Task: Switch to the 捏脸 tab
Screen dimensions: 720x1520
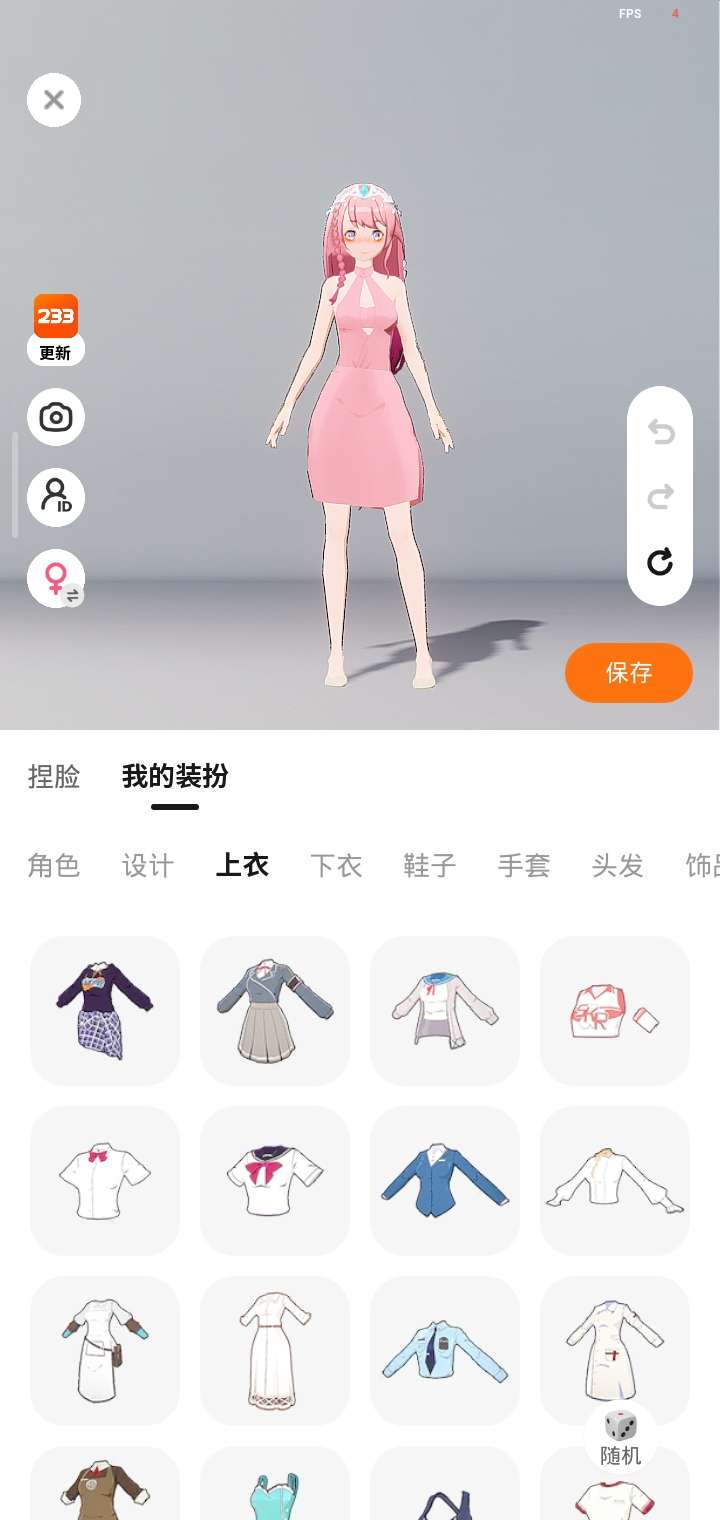Action: click(x=54, y=776)
